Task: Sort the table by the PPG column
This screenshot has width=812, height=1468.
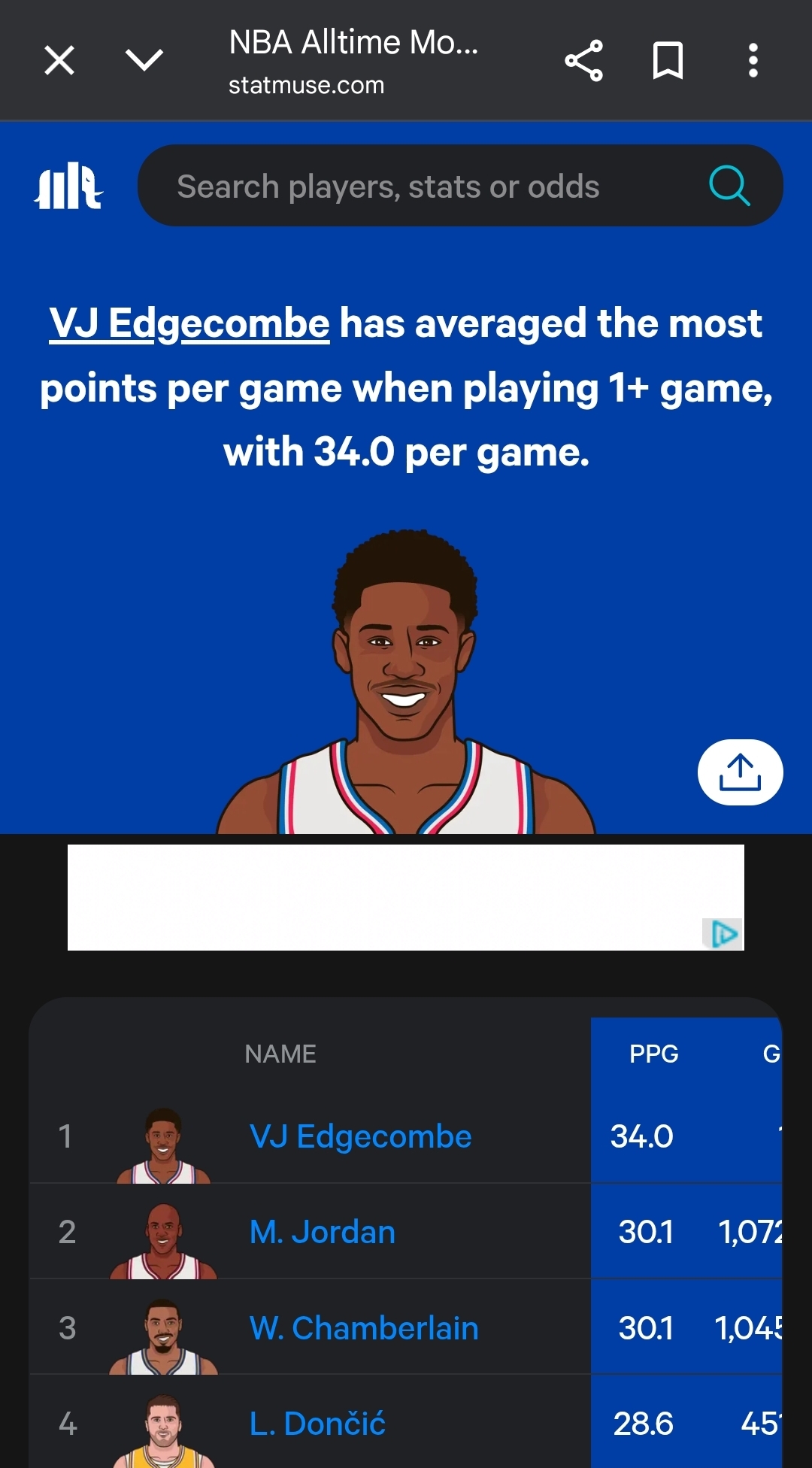Action: pyautogui.click(x=653, y=1054)
